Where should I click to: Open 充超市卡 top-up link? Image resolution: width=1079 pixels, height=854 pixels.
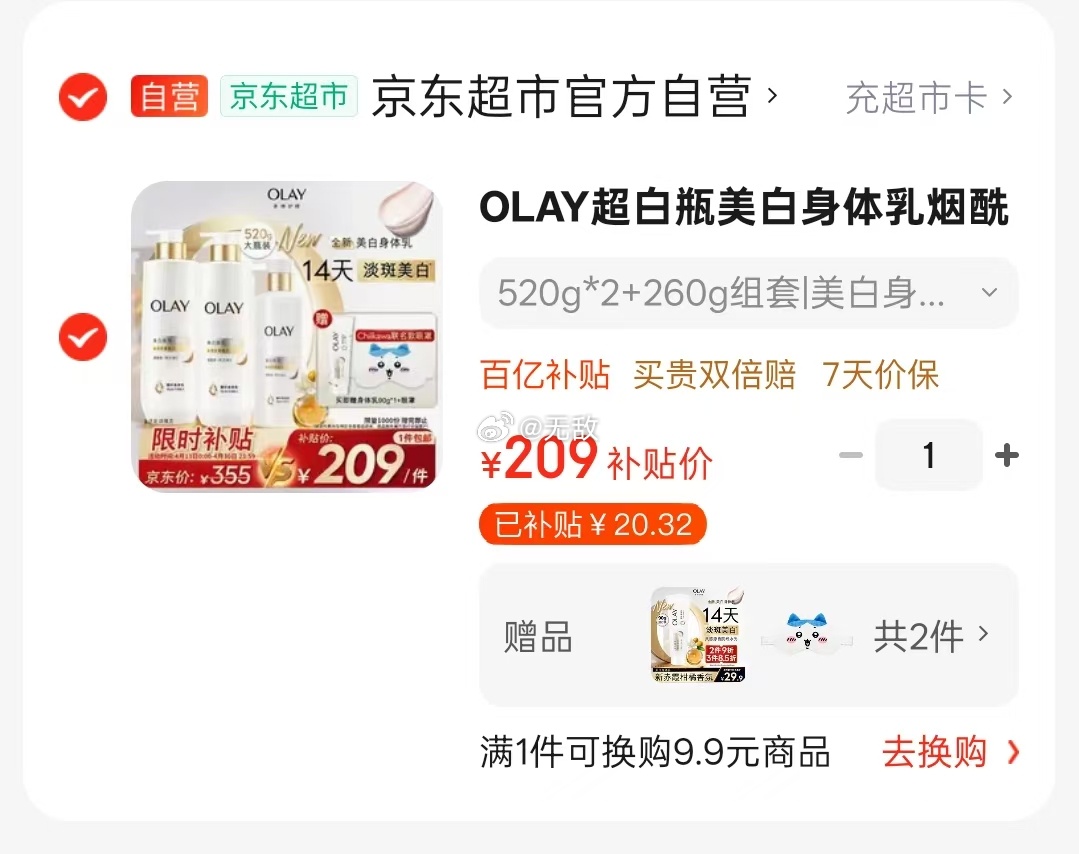coord(928,97)
